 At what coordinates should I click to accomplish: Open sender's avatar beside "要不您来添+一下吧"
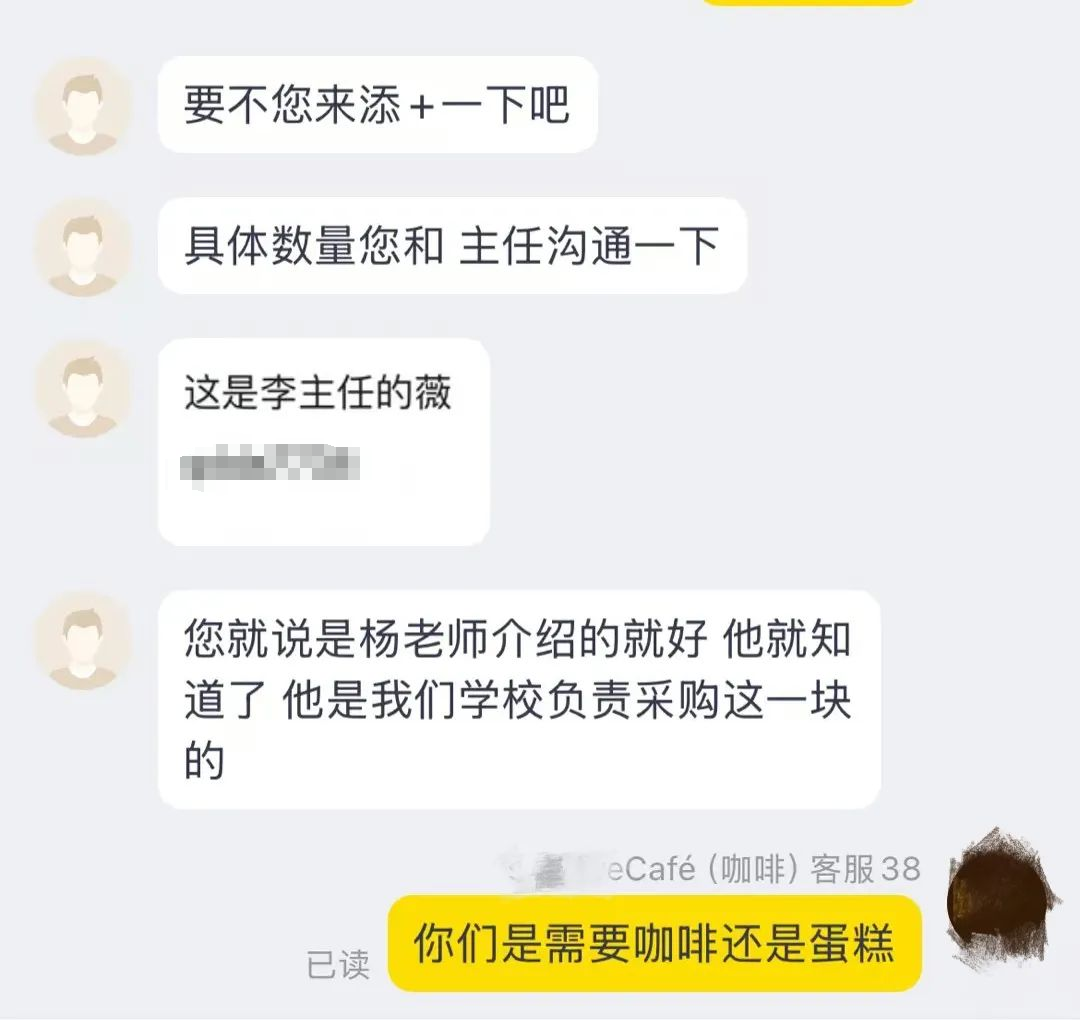coord(83,106)
